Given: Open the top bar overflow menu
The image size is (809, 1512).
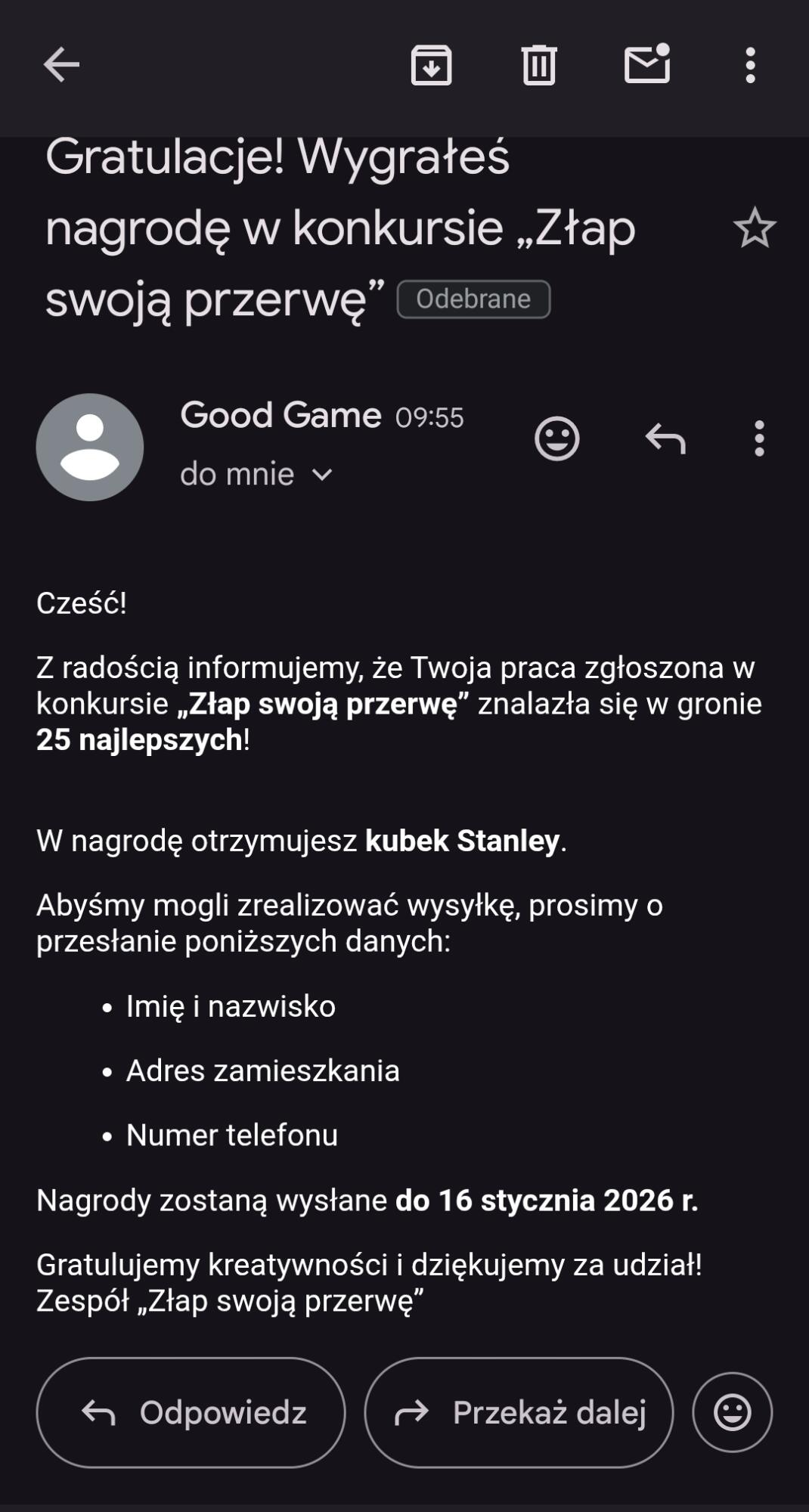Looking at the screenshot, I should pyautogui.click(x=750, y=65).
